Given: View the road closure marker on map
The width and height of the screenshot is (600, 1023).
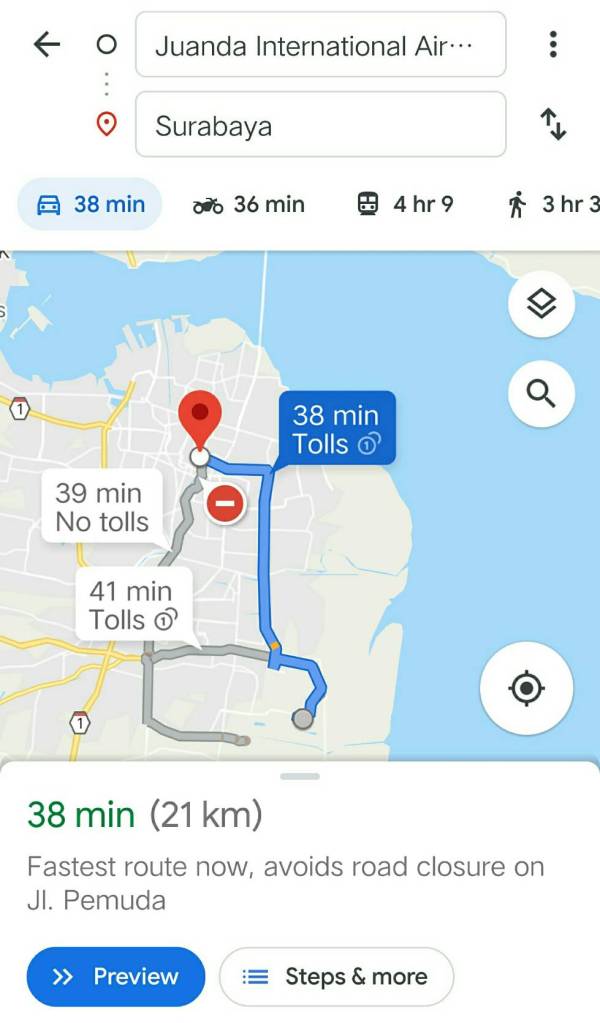Looking at the screenshot, I should tap(225, 502).
